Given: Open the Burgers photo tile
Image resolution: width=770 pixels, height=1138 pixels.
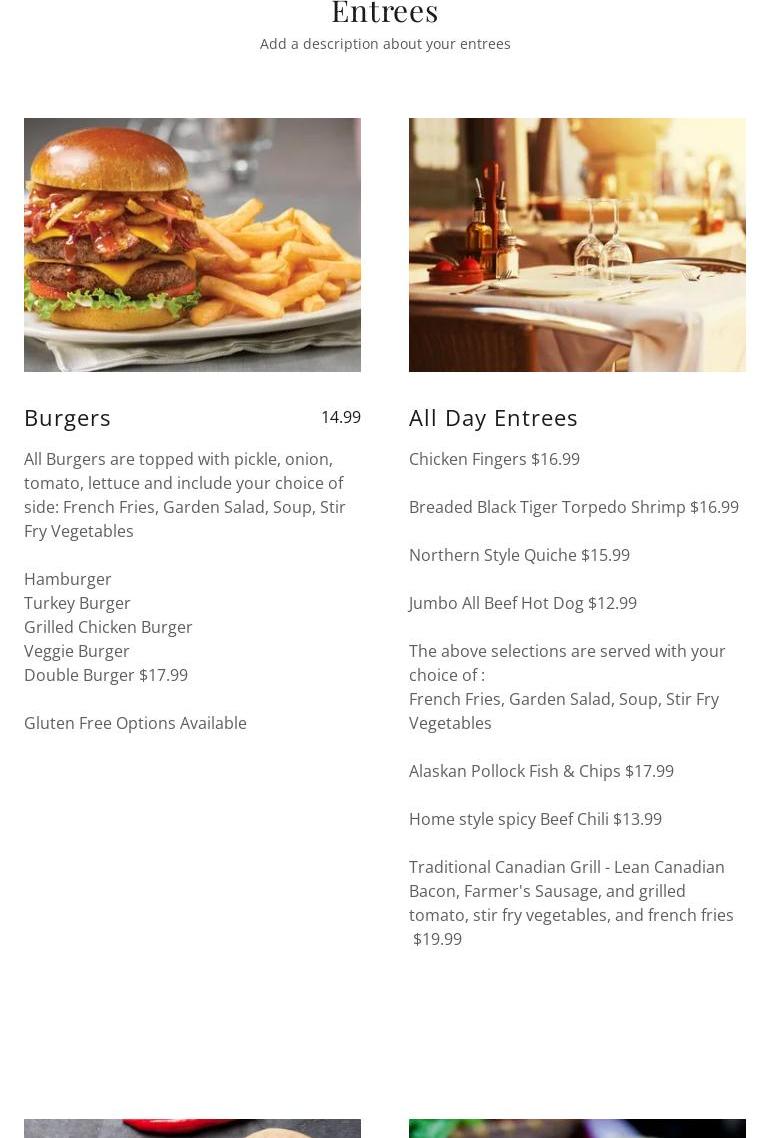Looking at the screenshot, I should pos(192,245).
